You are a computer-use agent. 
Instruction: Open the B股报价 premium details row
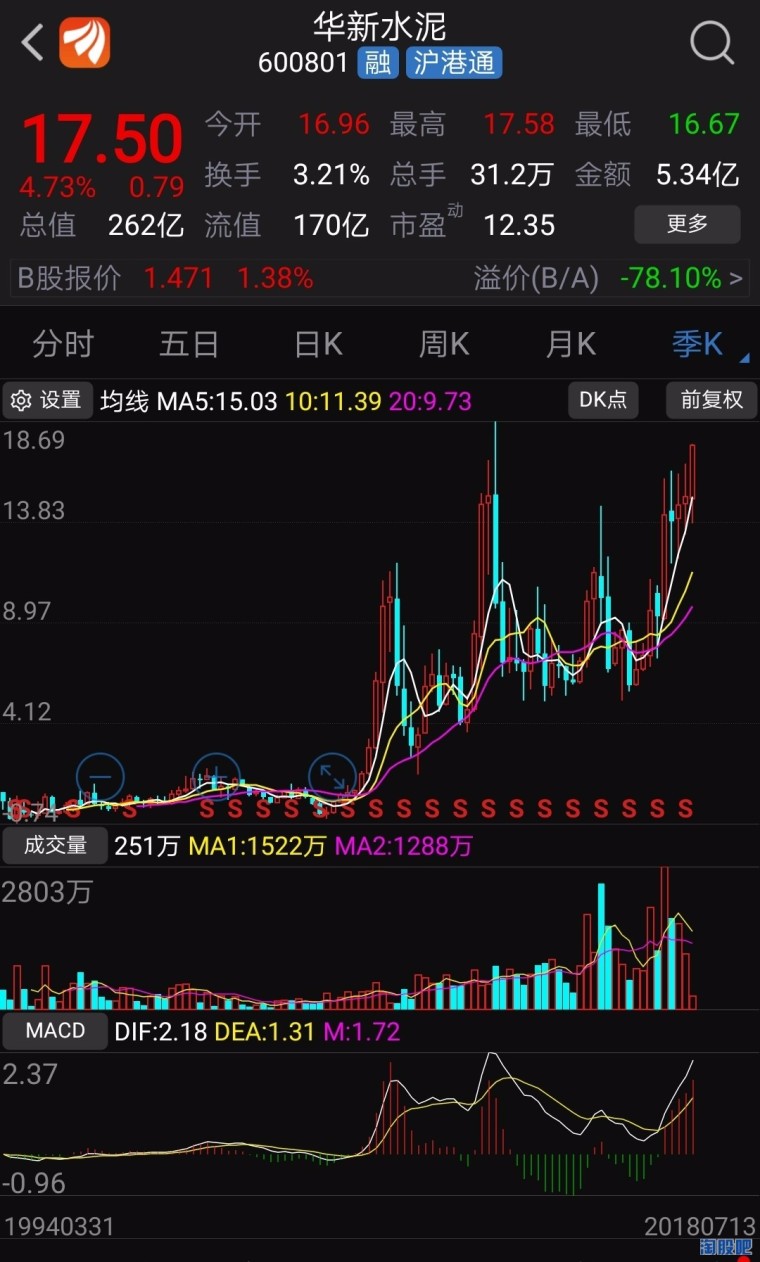click(380, 277)
